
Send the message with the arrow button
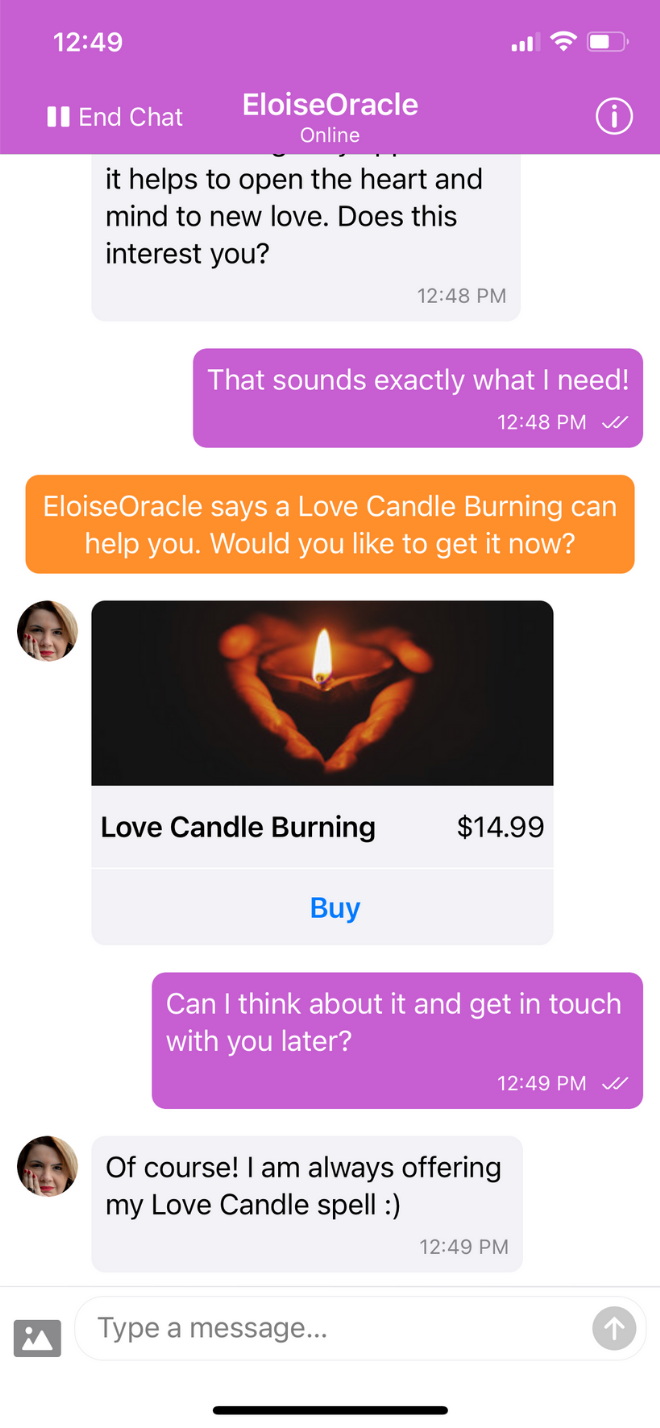tap(613, 1328)
